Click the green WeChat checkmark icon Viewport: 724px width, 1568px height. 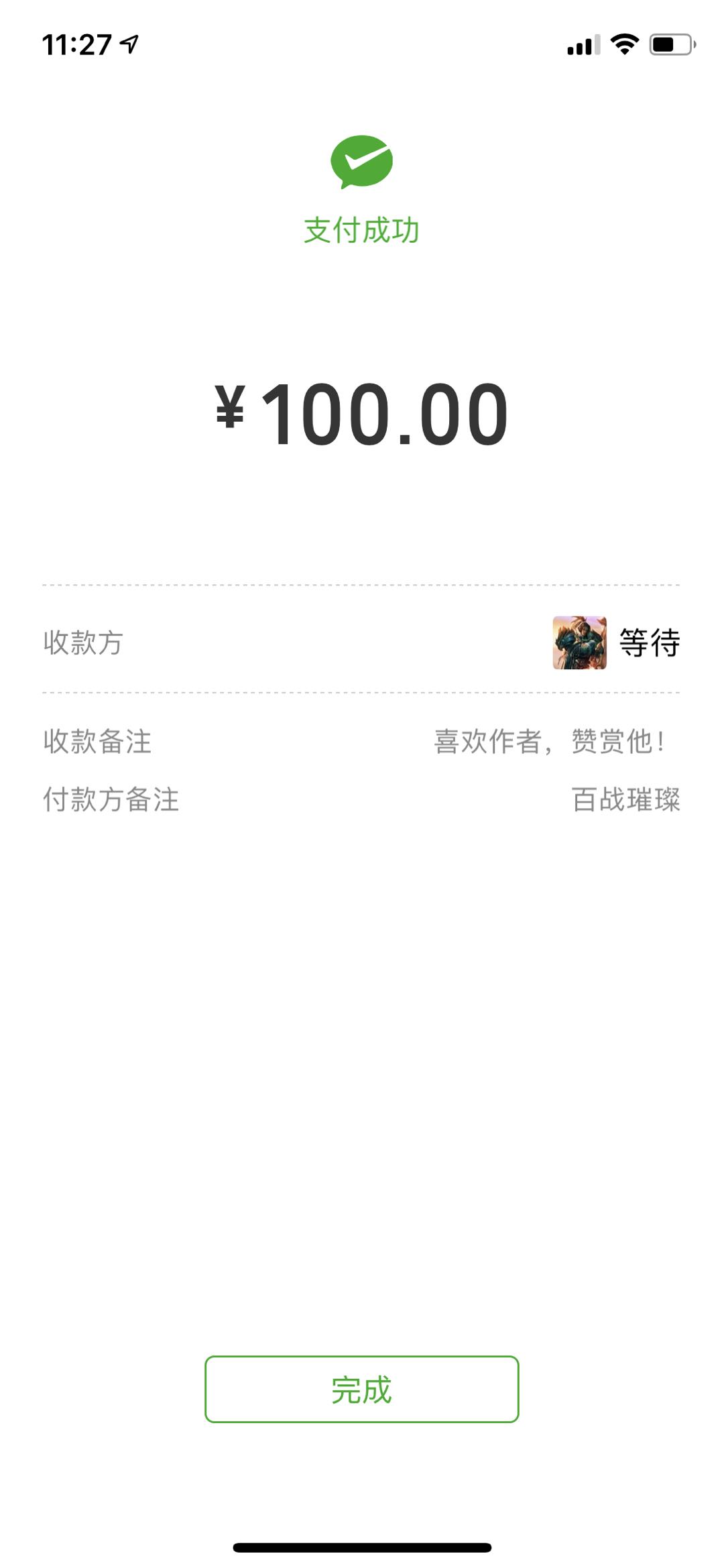(361, 162)
